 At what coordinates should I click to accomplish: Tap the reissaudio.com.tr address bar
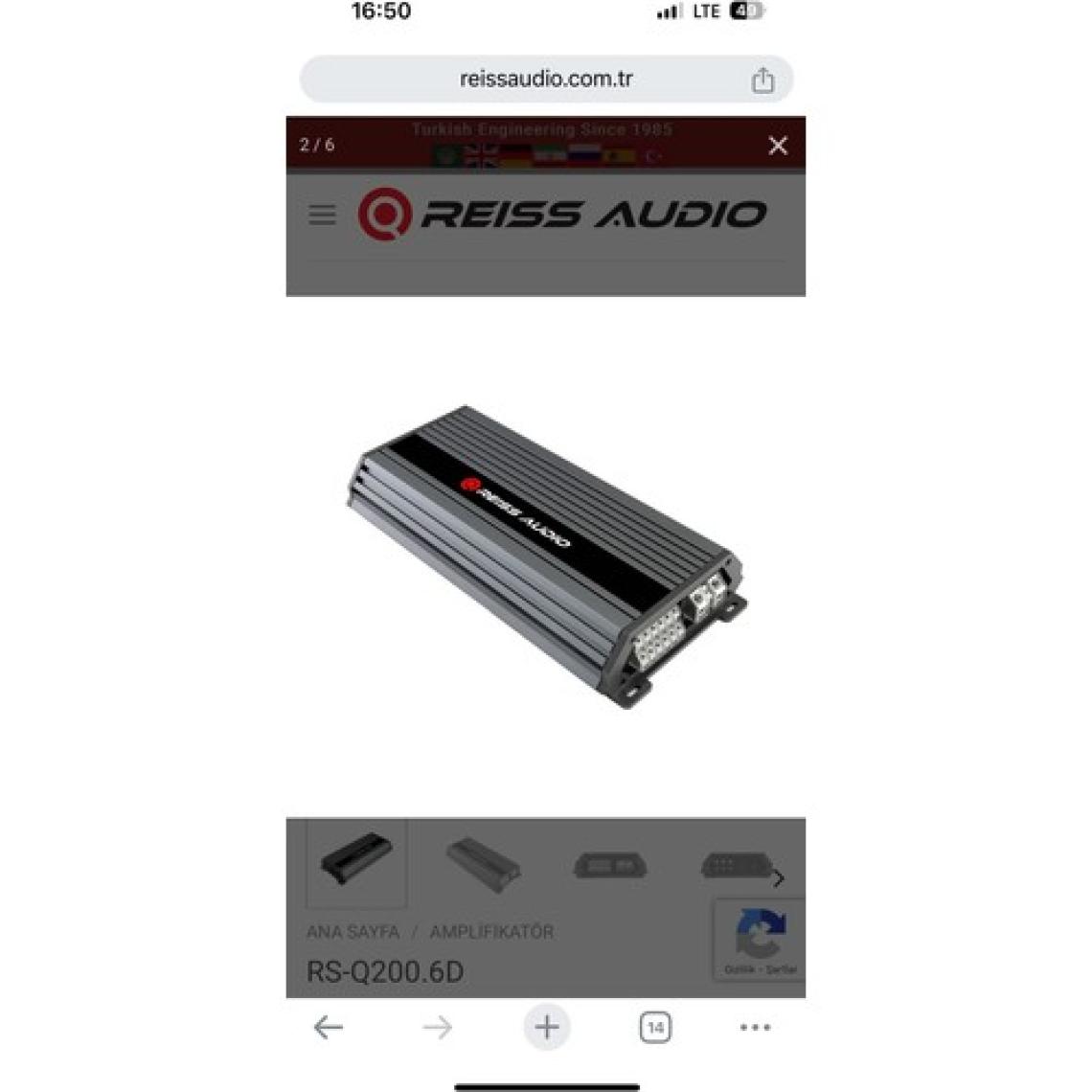tap(545, 80)
